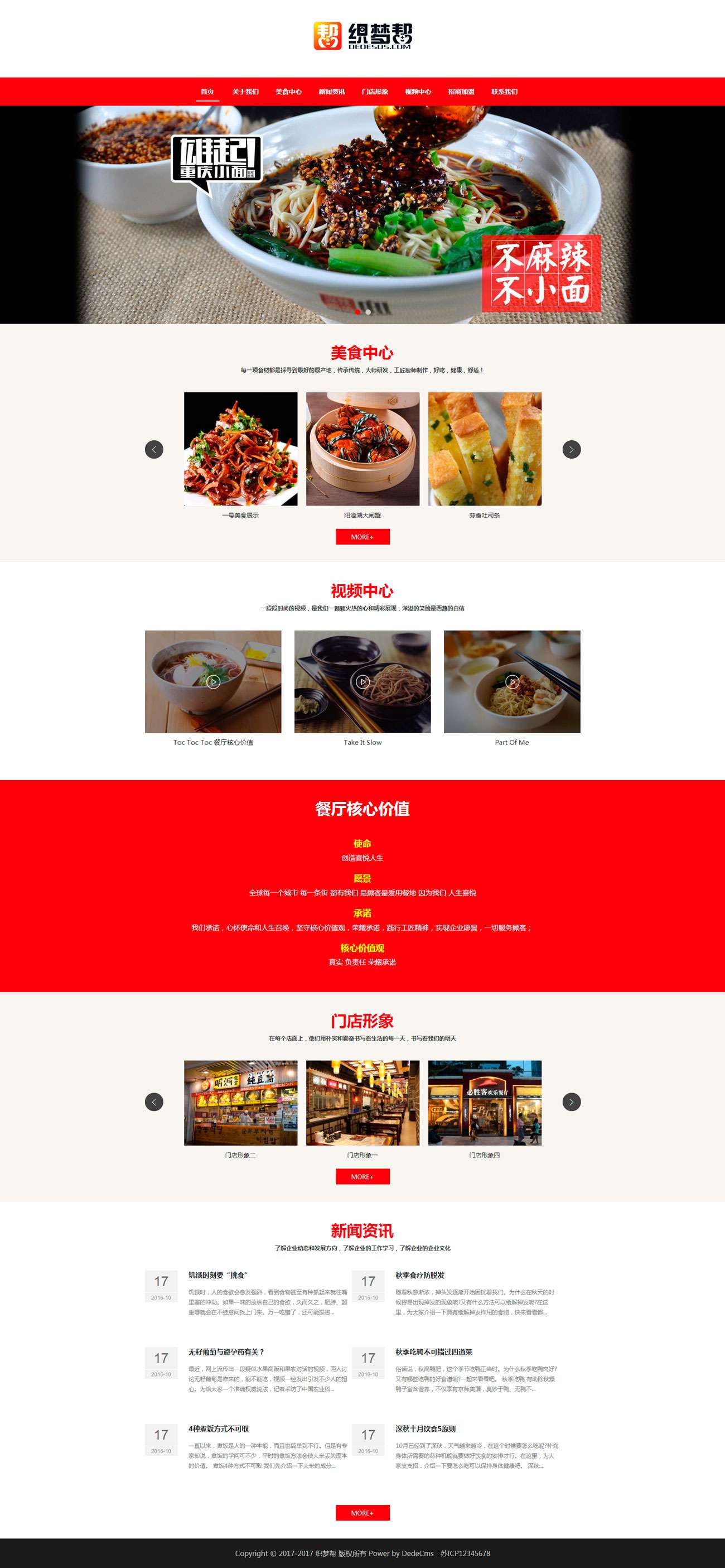Show next items in the 美食中心 carousel
This screenshot has width=725, height=1568.
click(571, 449)
